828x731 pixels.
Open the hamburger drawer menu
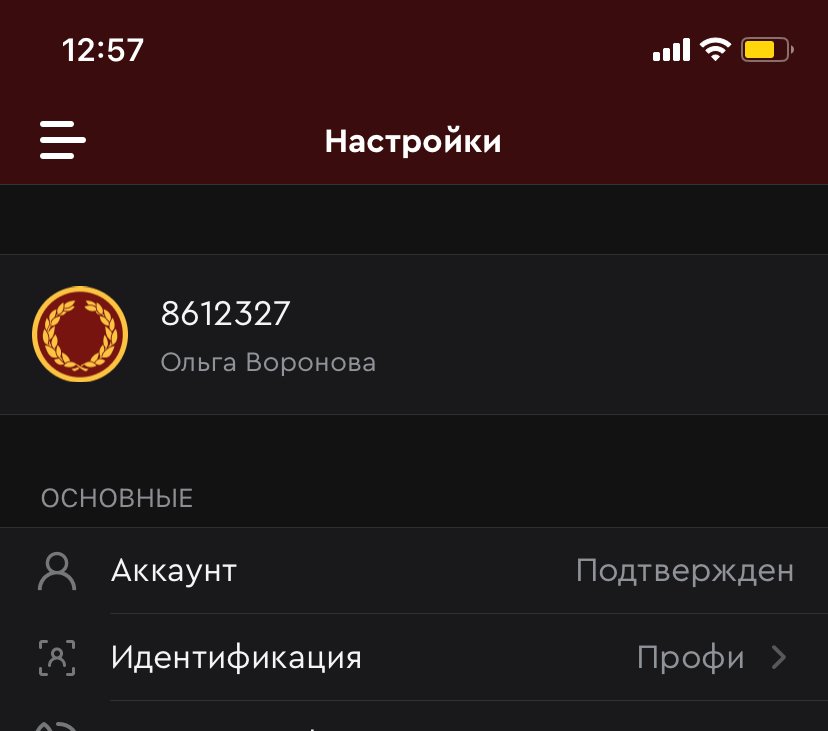pos(62,140)
